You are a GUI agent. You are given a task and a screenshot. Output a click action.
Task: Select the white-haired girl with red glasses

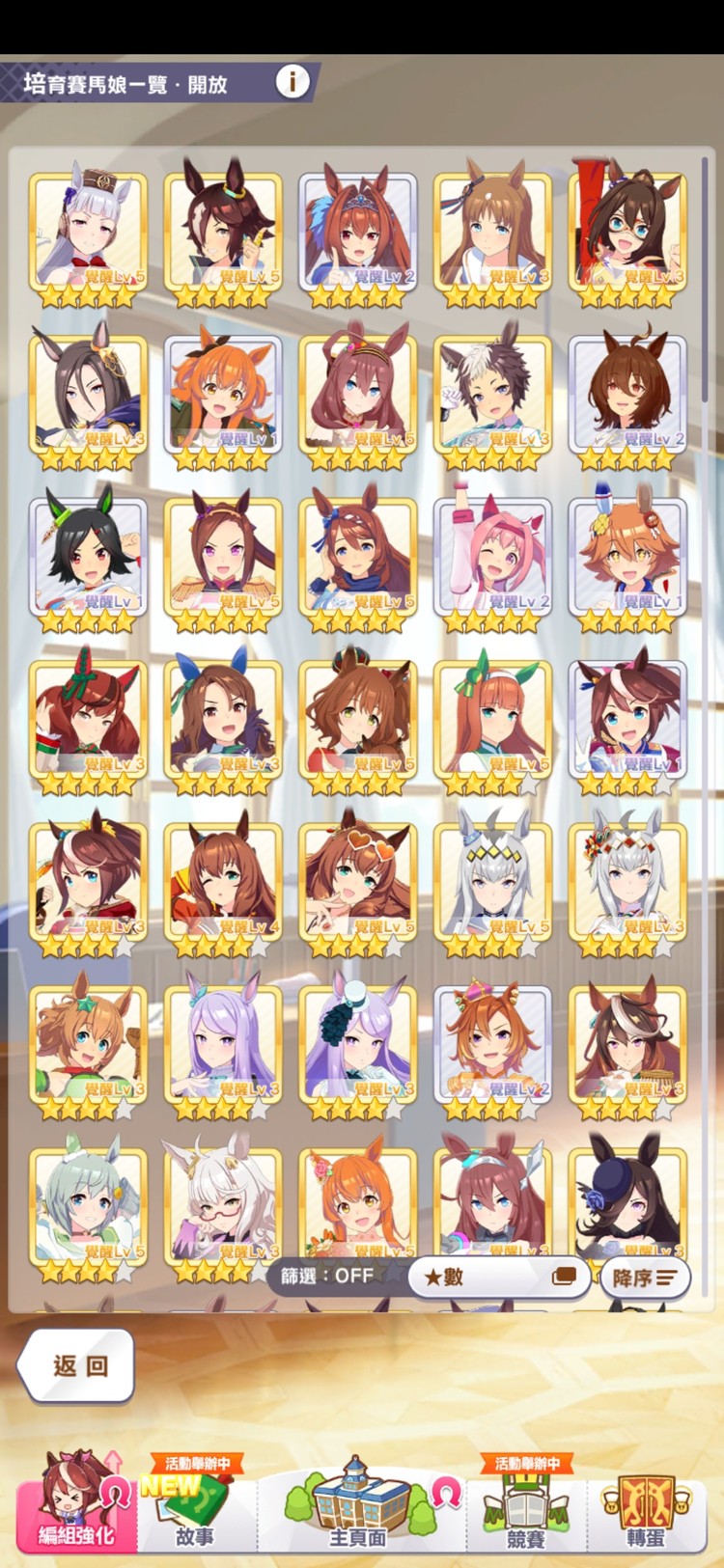point(223,1206)
